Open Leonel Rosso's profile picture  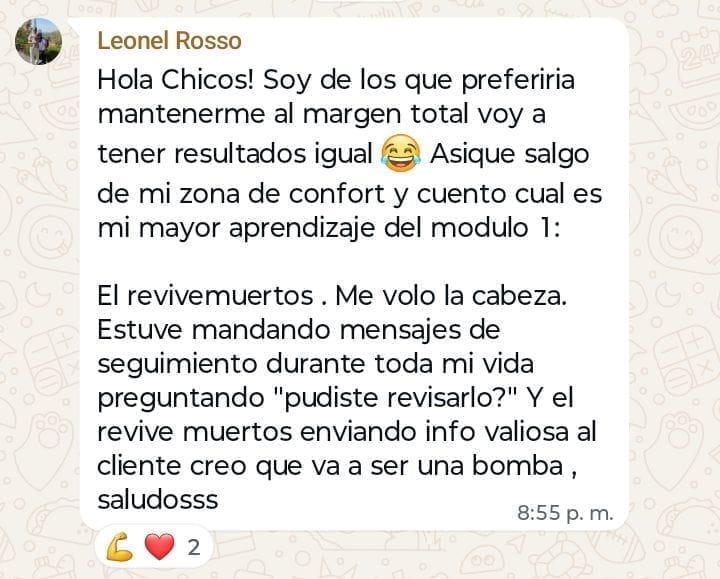coord(38,41)
